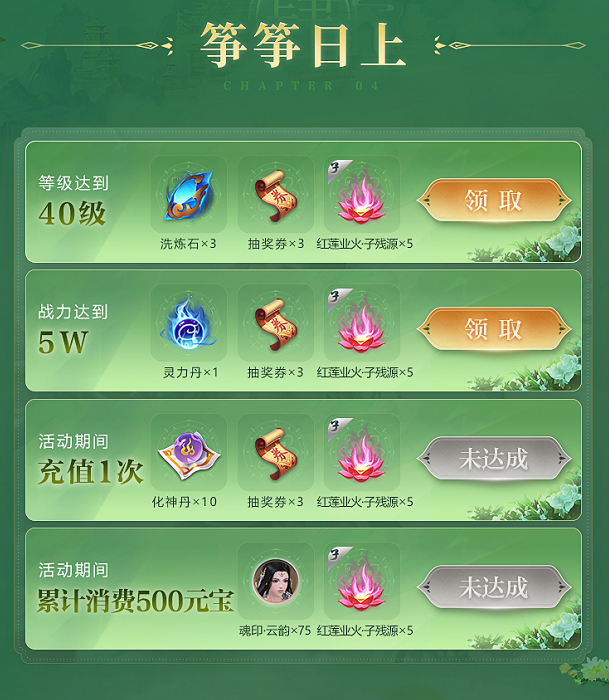Tap 未达成 for the recharge once task
Viewport: 609px width, 700px height.
tap(493, 459)
